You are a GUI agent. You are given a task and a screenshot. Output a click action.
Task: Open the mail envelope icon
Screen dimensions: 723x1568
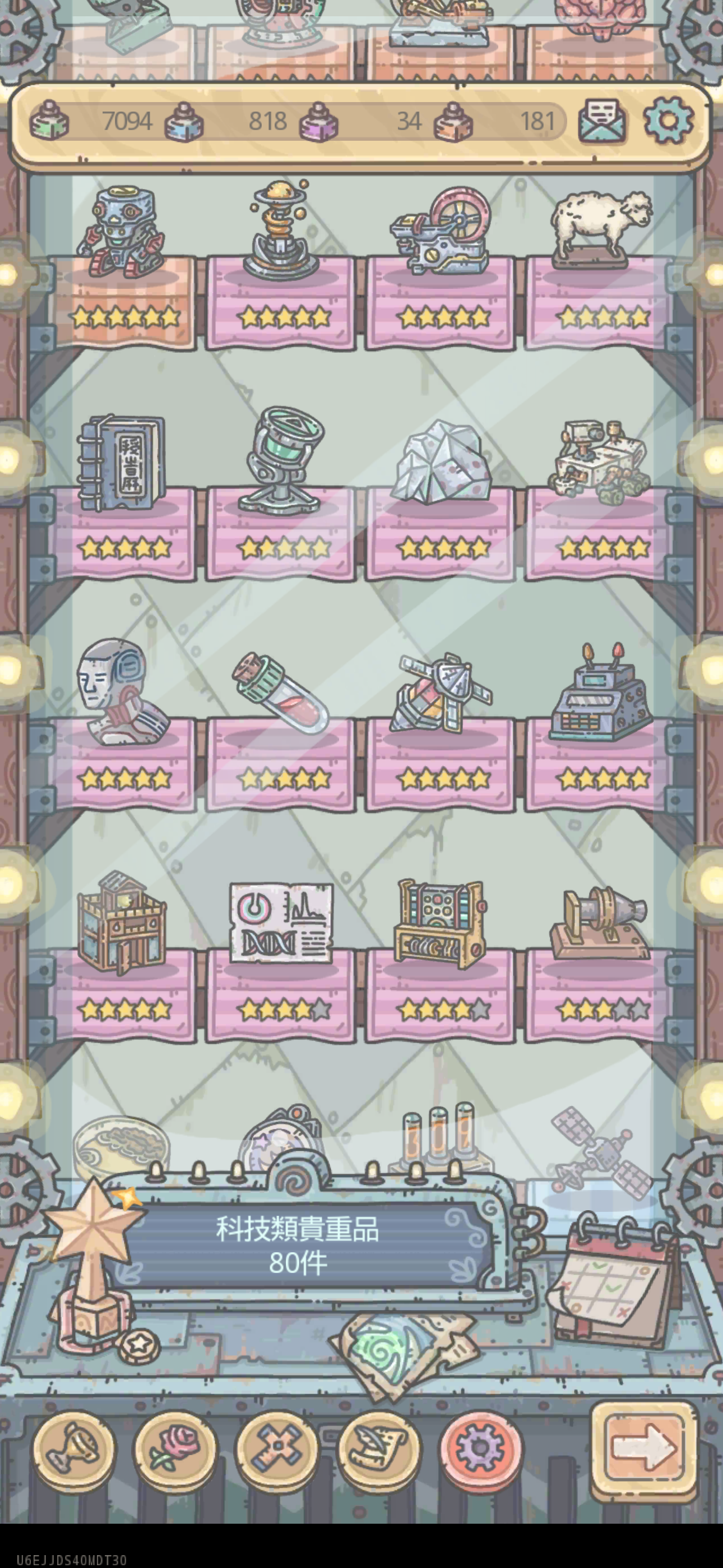pos(601,121)
